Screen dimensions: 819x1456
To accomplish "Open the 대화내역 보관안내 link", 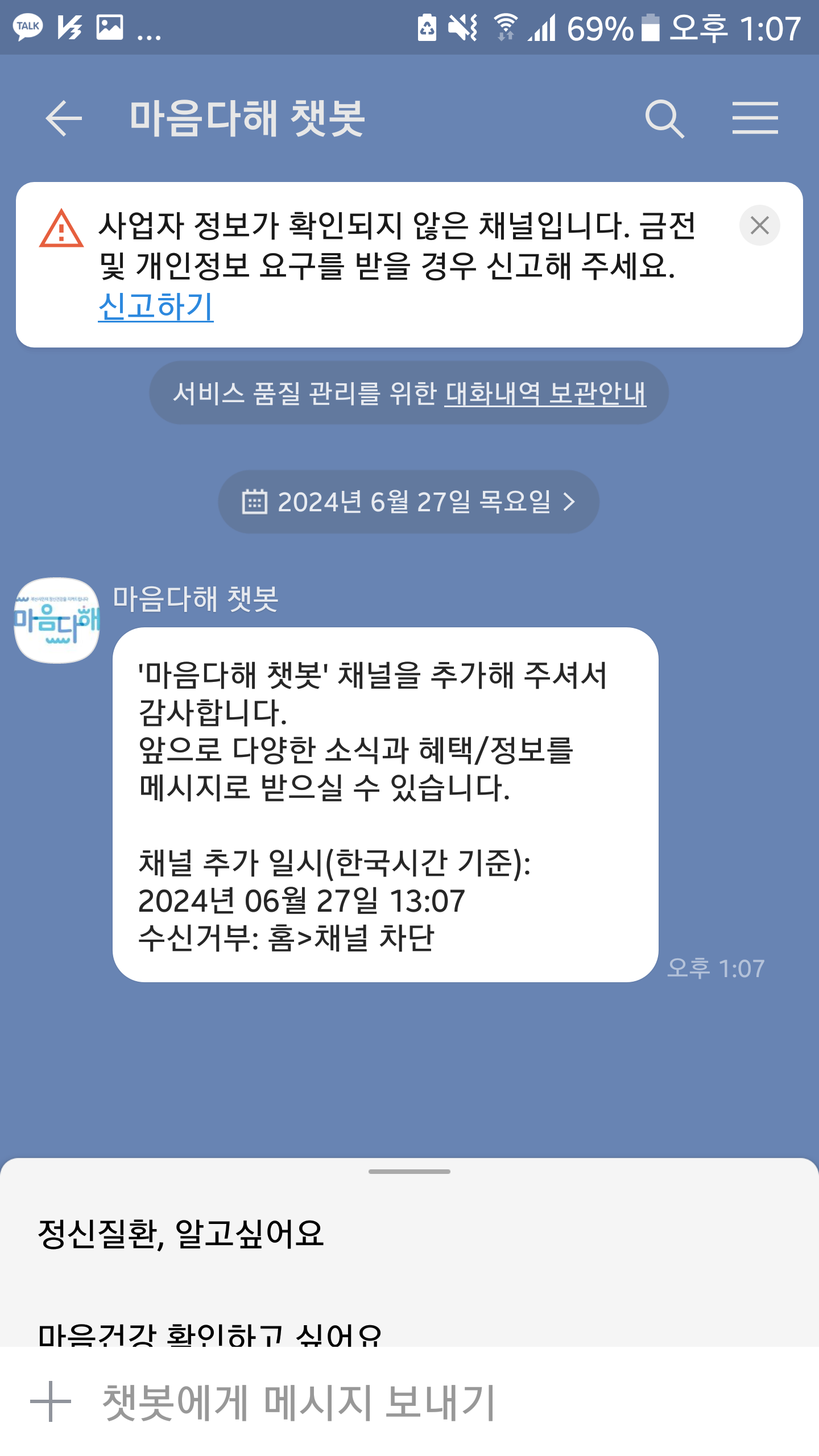I will tap(545, 393).
